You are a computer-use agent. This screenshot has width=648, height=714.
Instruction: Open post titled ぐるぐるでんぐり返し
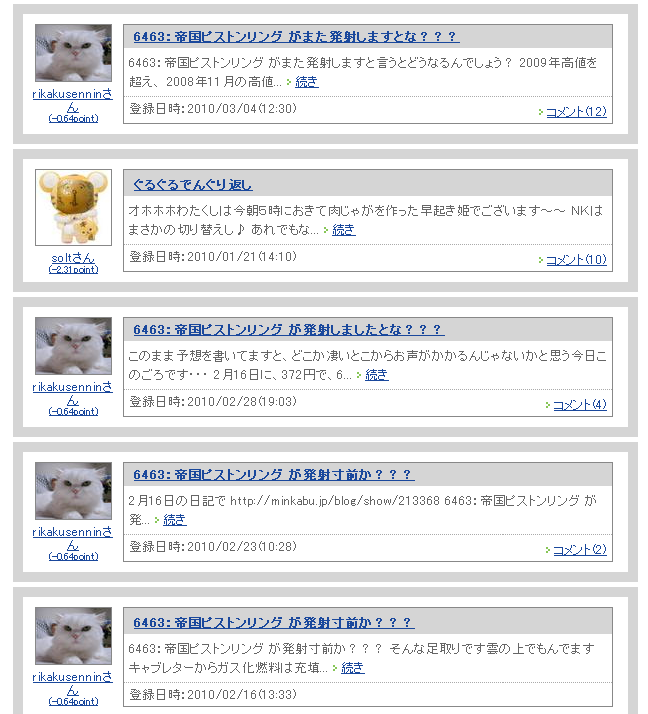(193, 185)
